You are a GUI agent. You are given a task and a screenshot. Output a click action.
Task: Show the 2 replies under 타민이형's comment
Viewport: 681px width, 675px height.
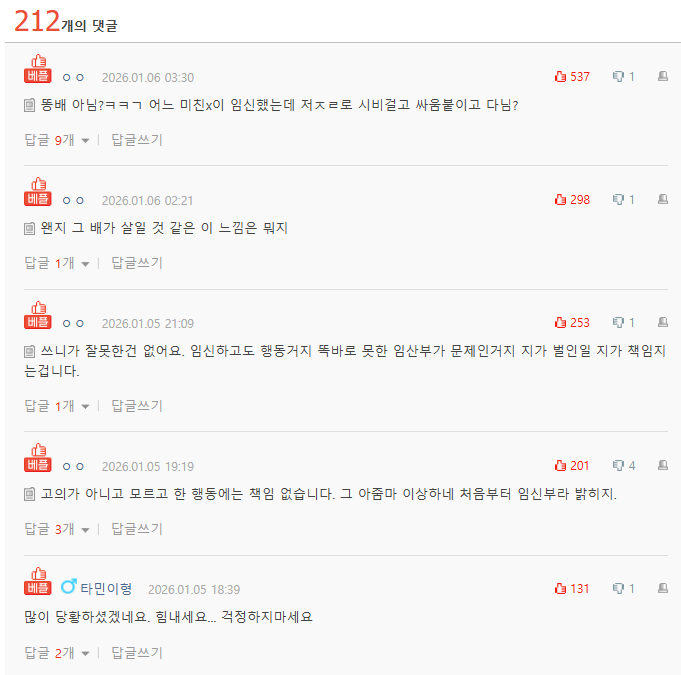click(57, 653)
